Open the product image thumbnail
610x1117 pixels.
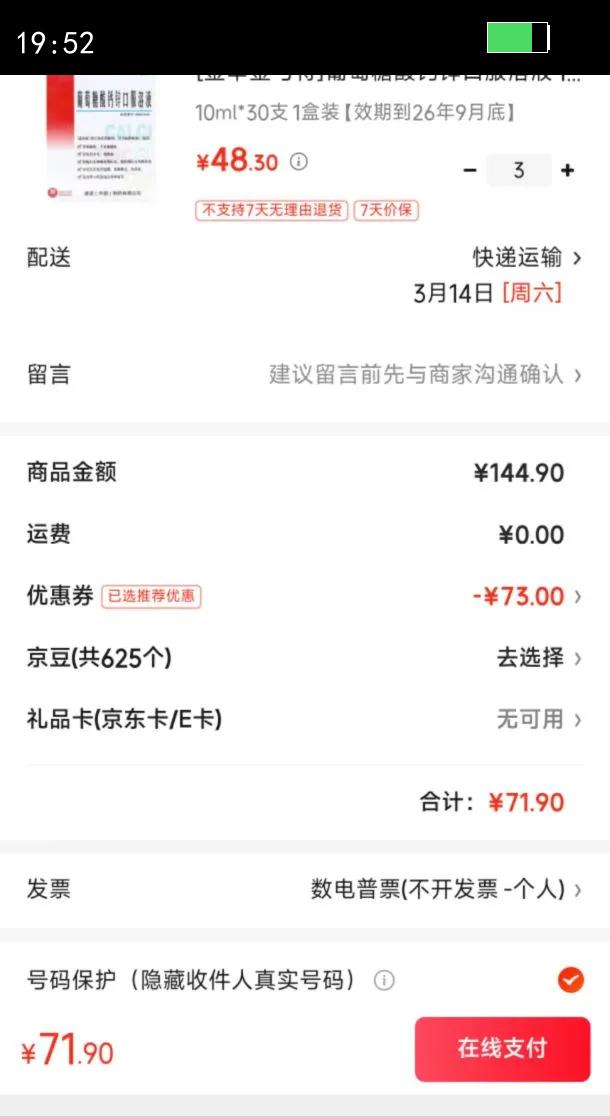click(100, 140)
